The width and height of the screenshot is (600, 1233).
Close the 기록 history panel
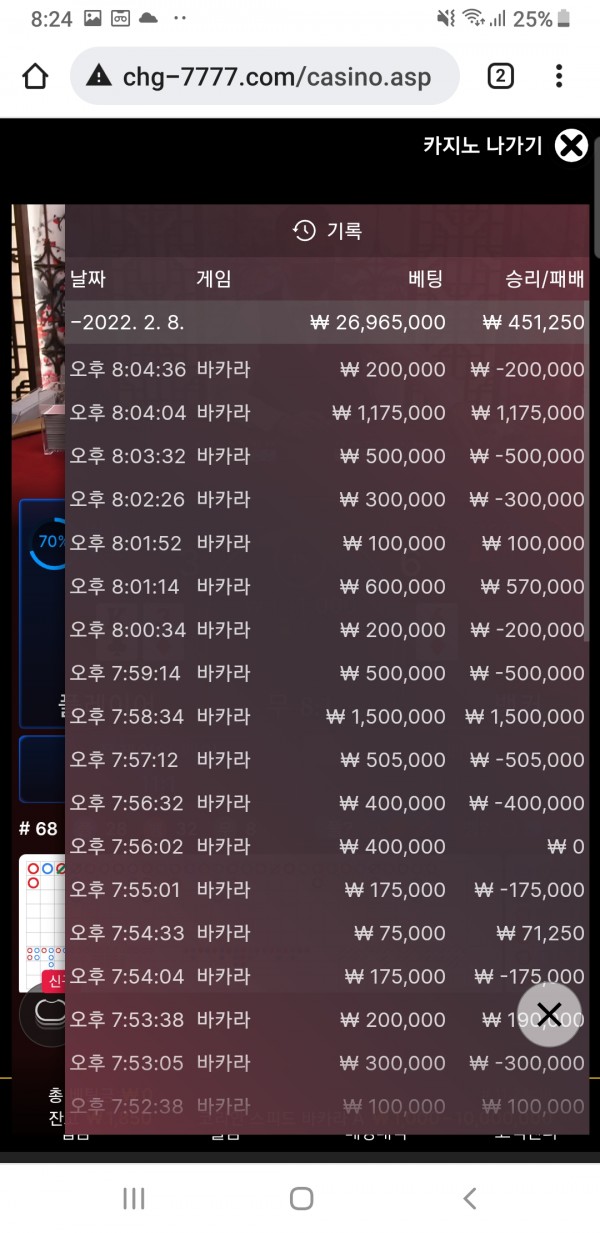click(x=549, y=1015)
